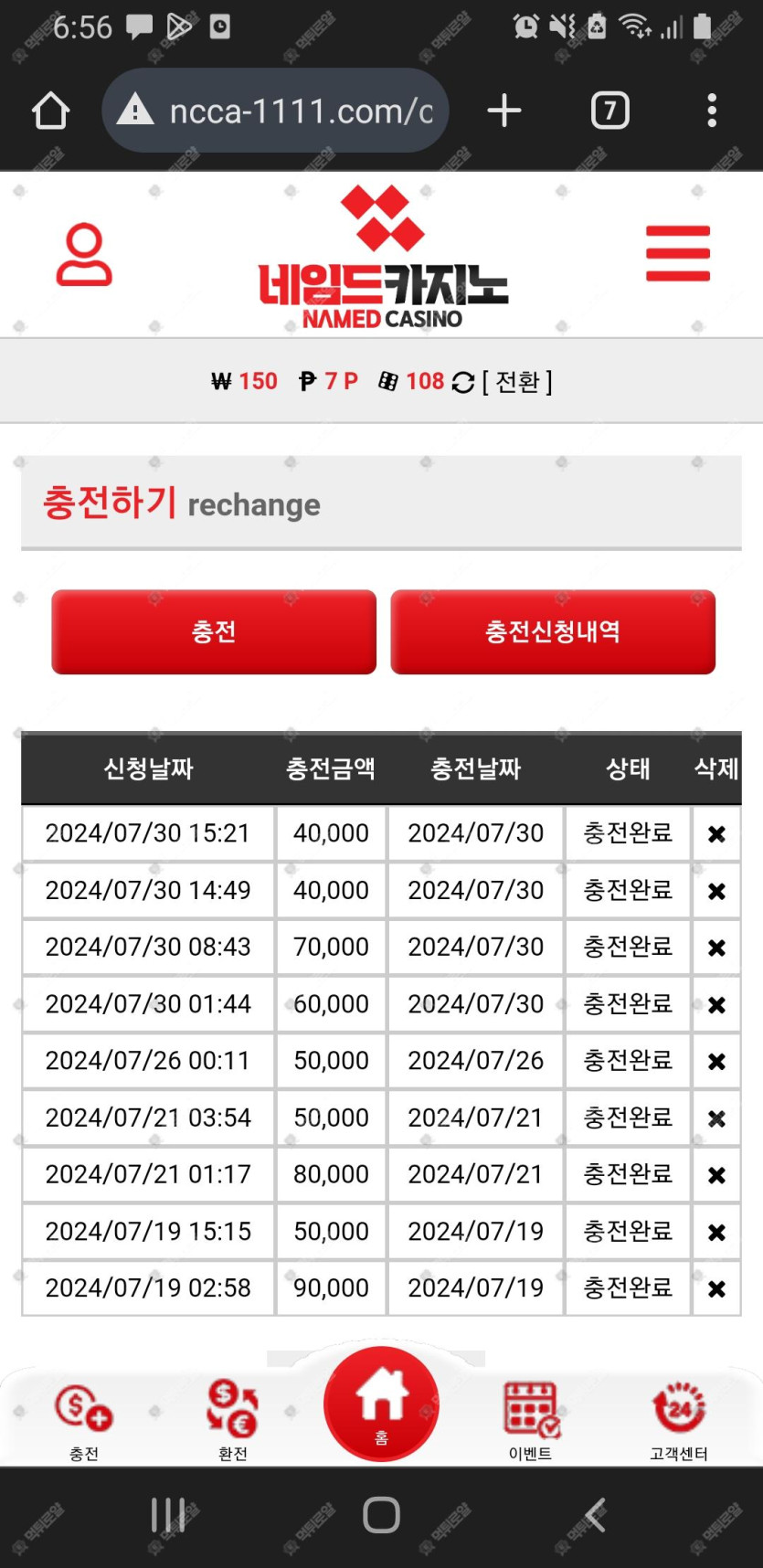Open the red hamburger menu

tap(677, 253)
